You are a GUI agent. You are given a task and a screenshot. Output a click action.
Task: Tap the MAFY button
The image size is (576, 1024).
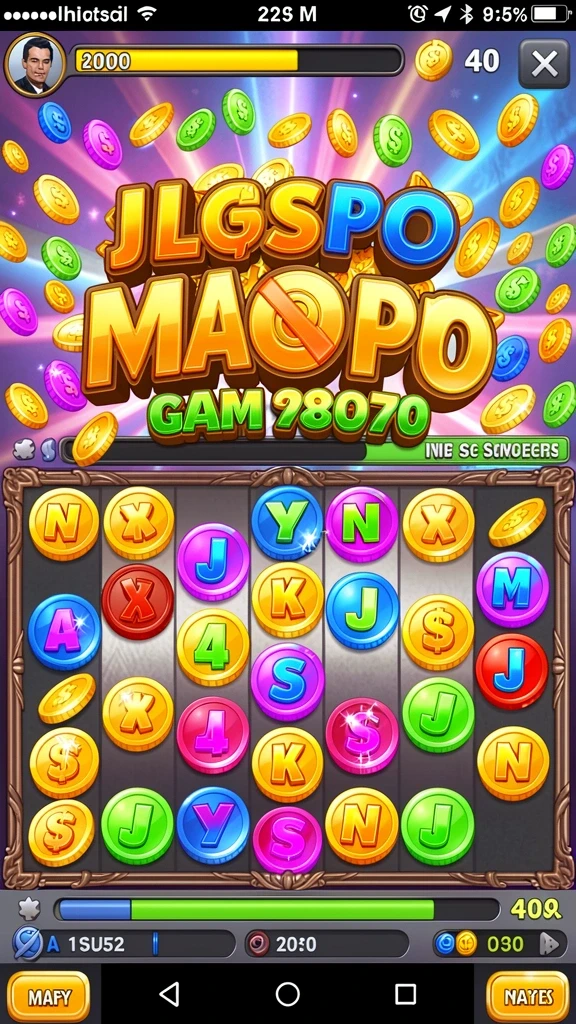49,997
